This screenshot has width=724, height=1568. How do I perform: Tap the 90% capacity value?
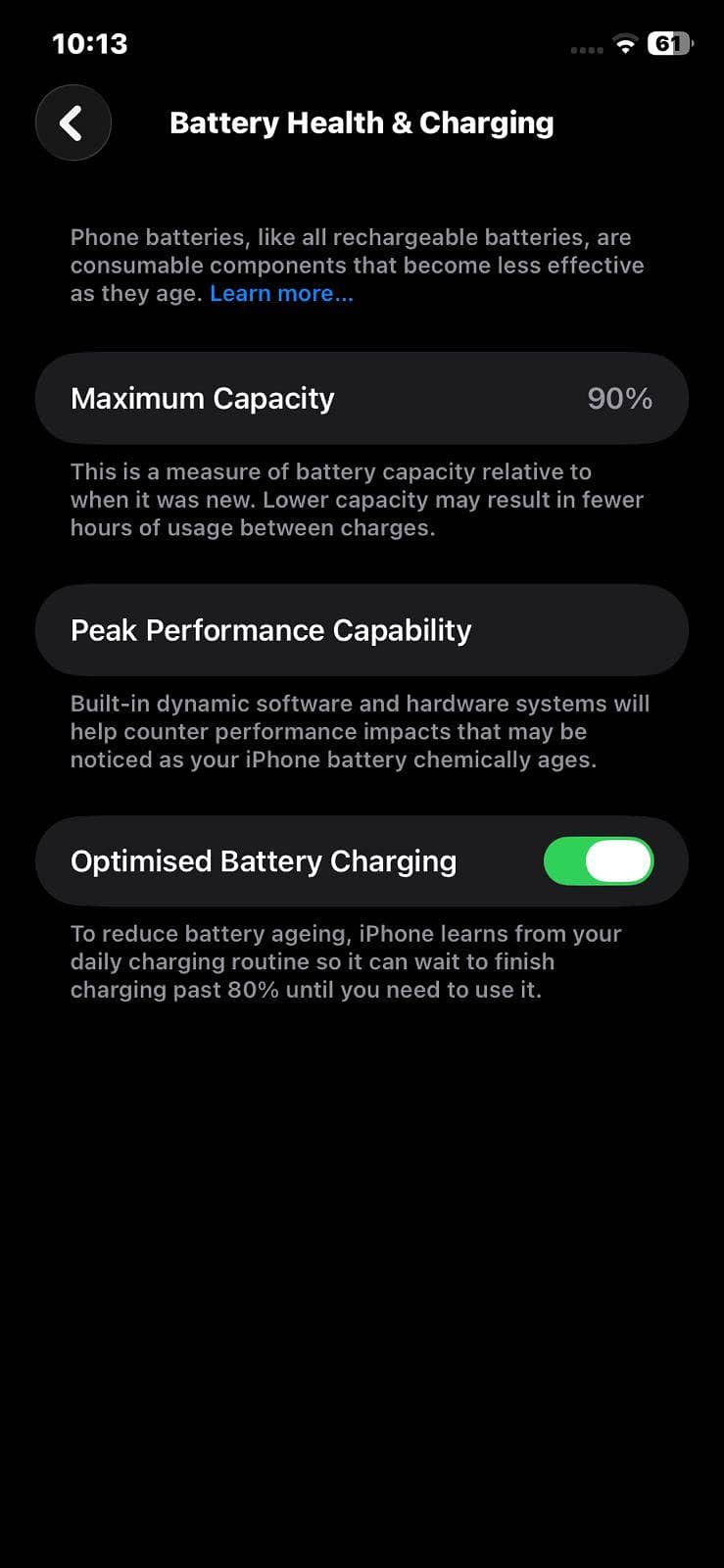point(618,398)
